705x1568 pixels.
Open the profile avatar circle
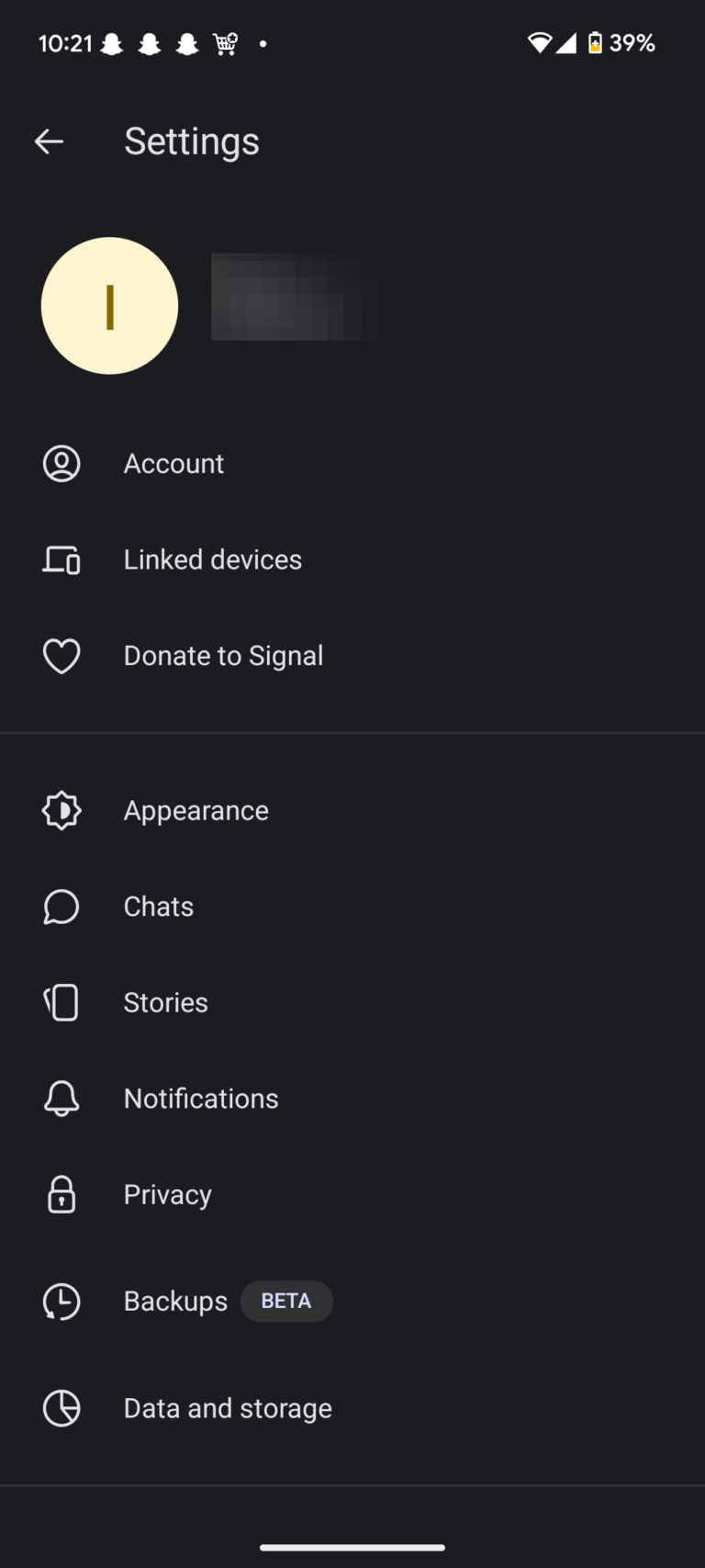[109, 305]
